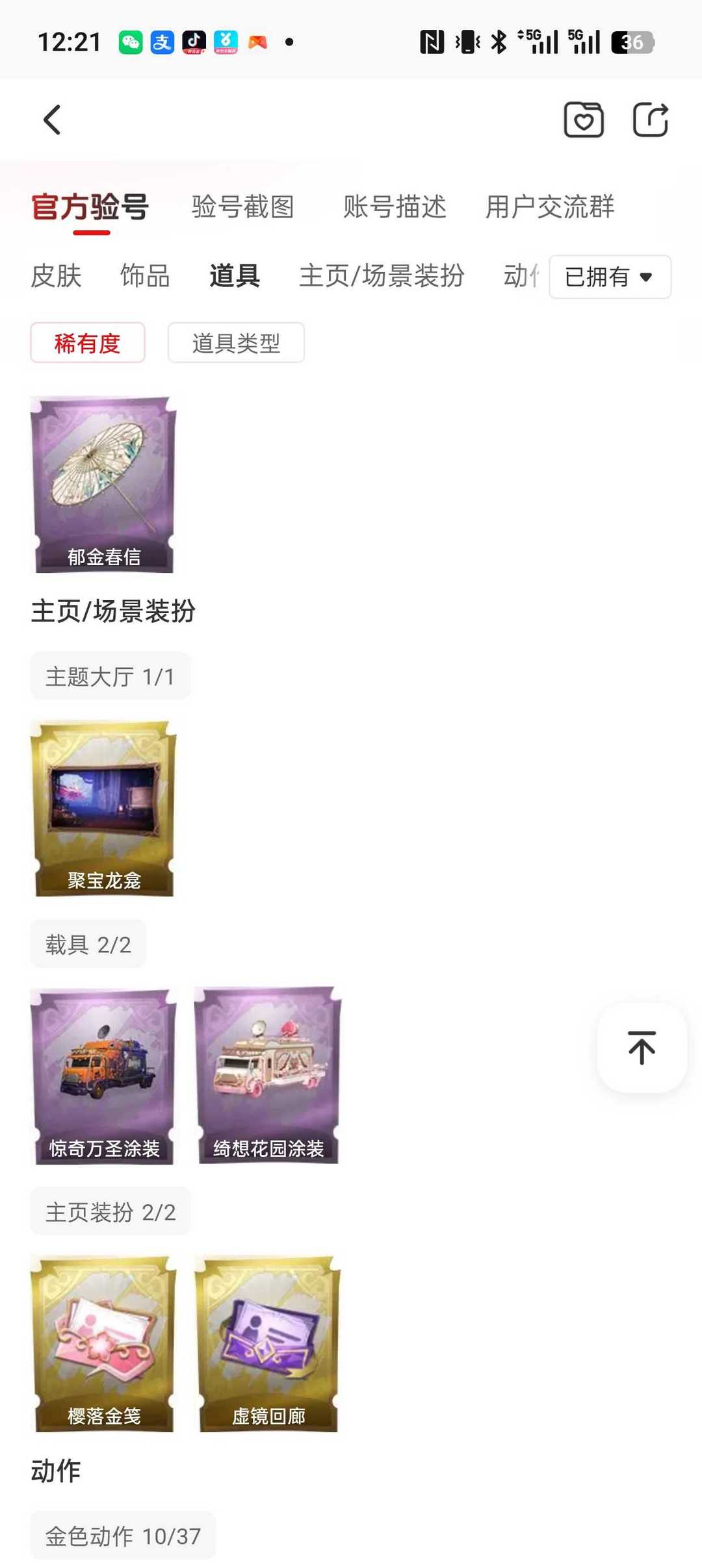Share this account listing
The image size is (702, 1568).
click(x=651, y=120)
